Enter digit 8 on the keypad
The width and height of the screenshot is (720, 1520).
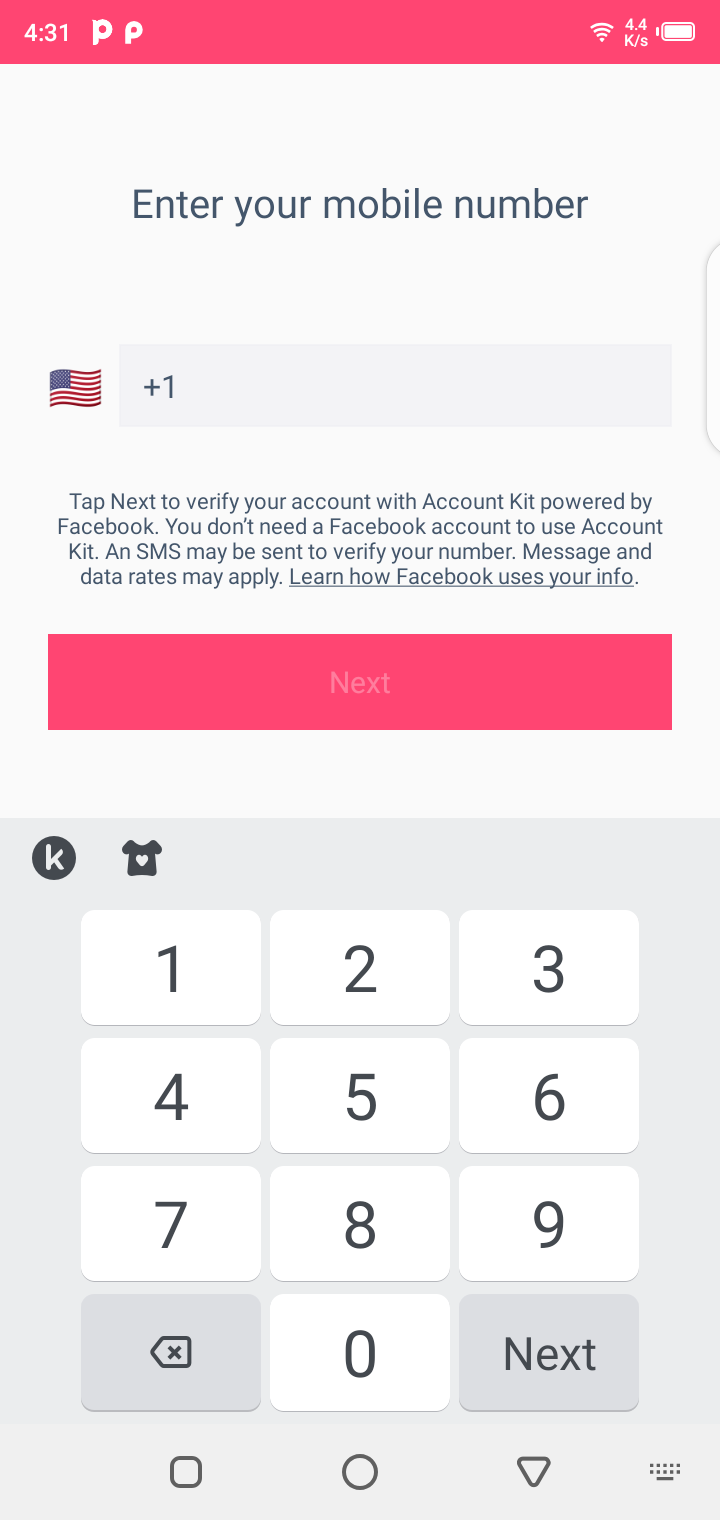click(x=360, y=1224)
